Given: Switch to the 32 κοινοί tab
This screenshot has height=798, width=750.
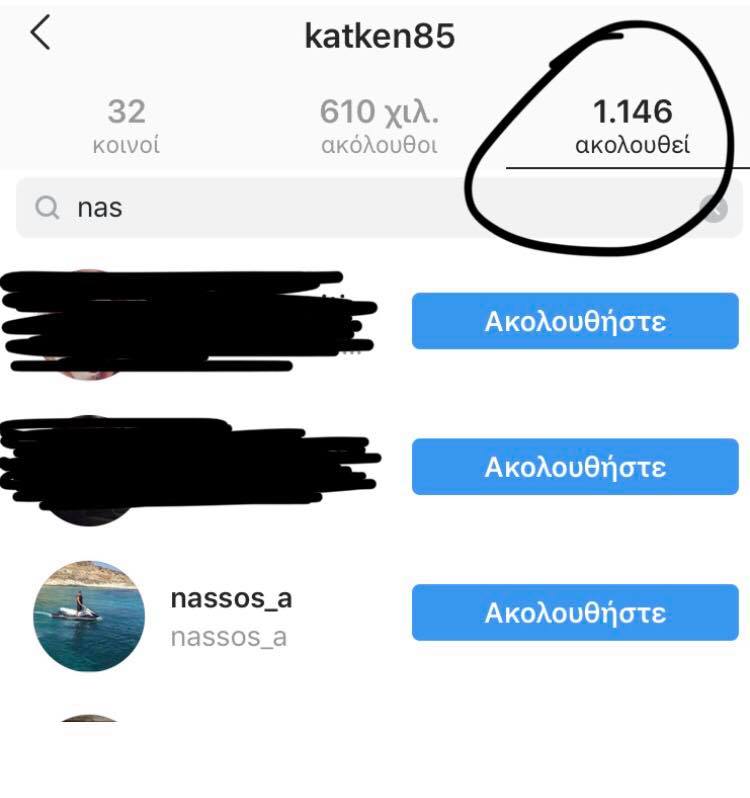Looking at the screenshot, I should coord(126,126).
